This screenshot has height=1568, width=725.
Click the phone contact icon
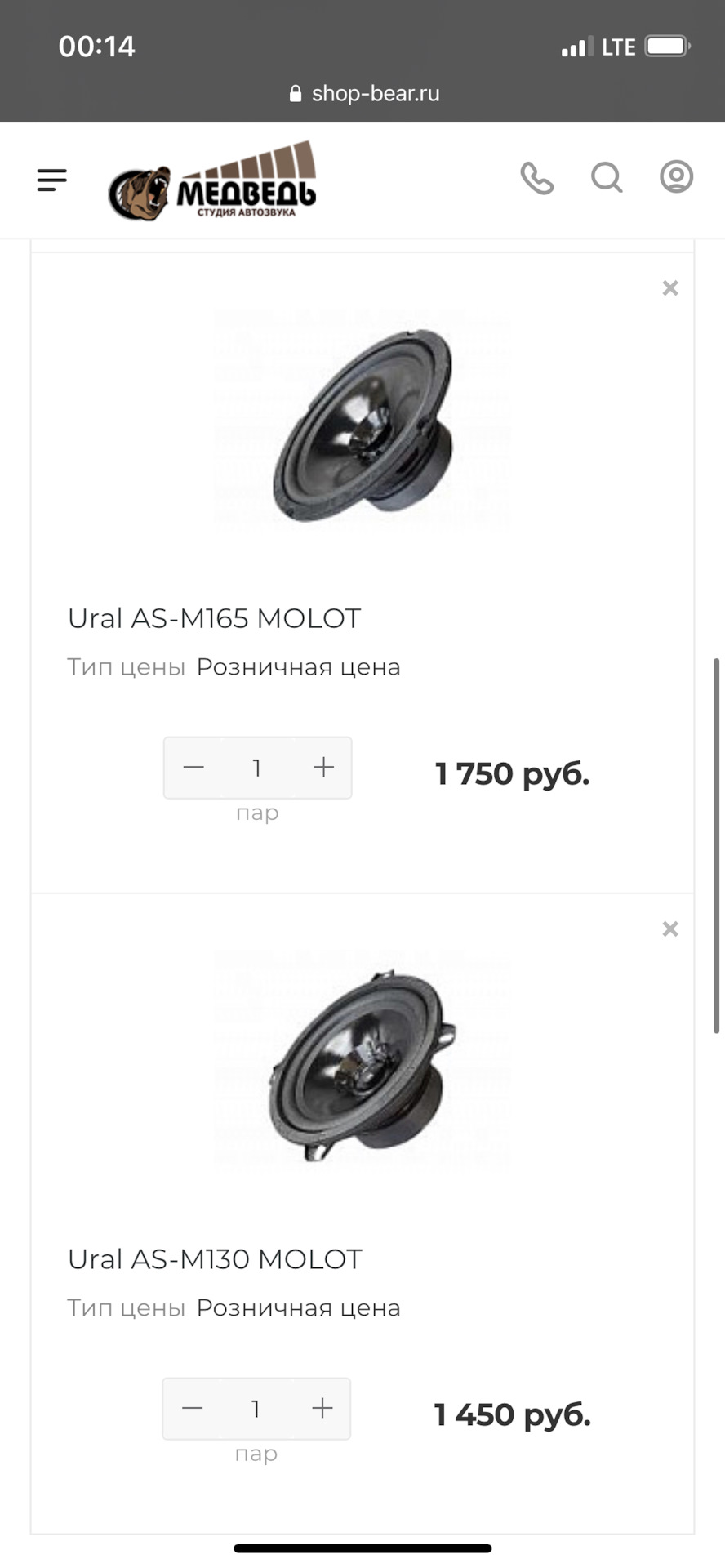tap(538, 178)
